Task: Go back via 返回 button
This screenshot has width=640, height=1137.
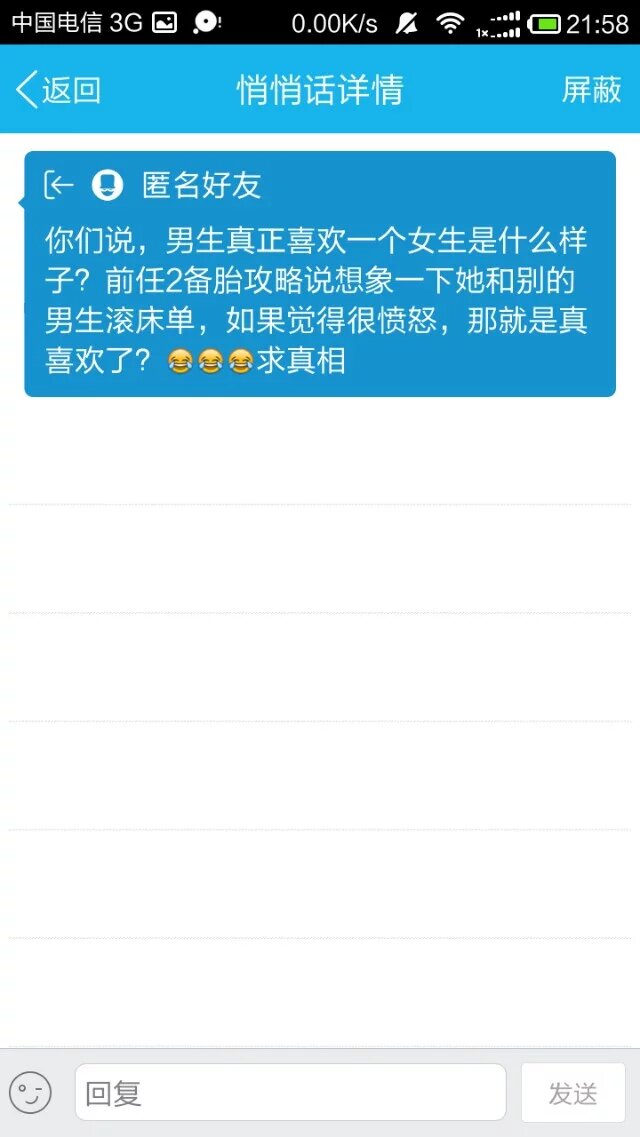Action: tap(58, 90)
